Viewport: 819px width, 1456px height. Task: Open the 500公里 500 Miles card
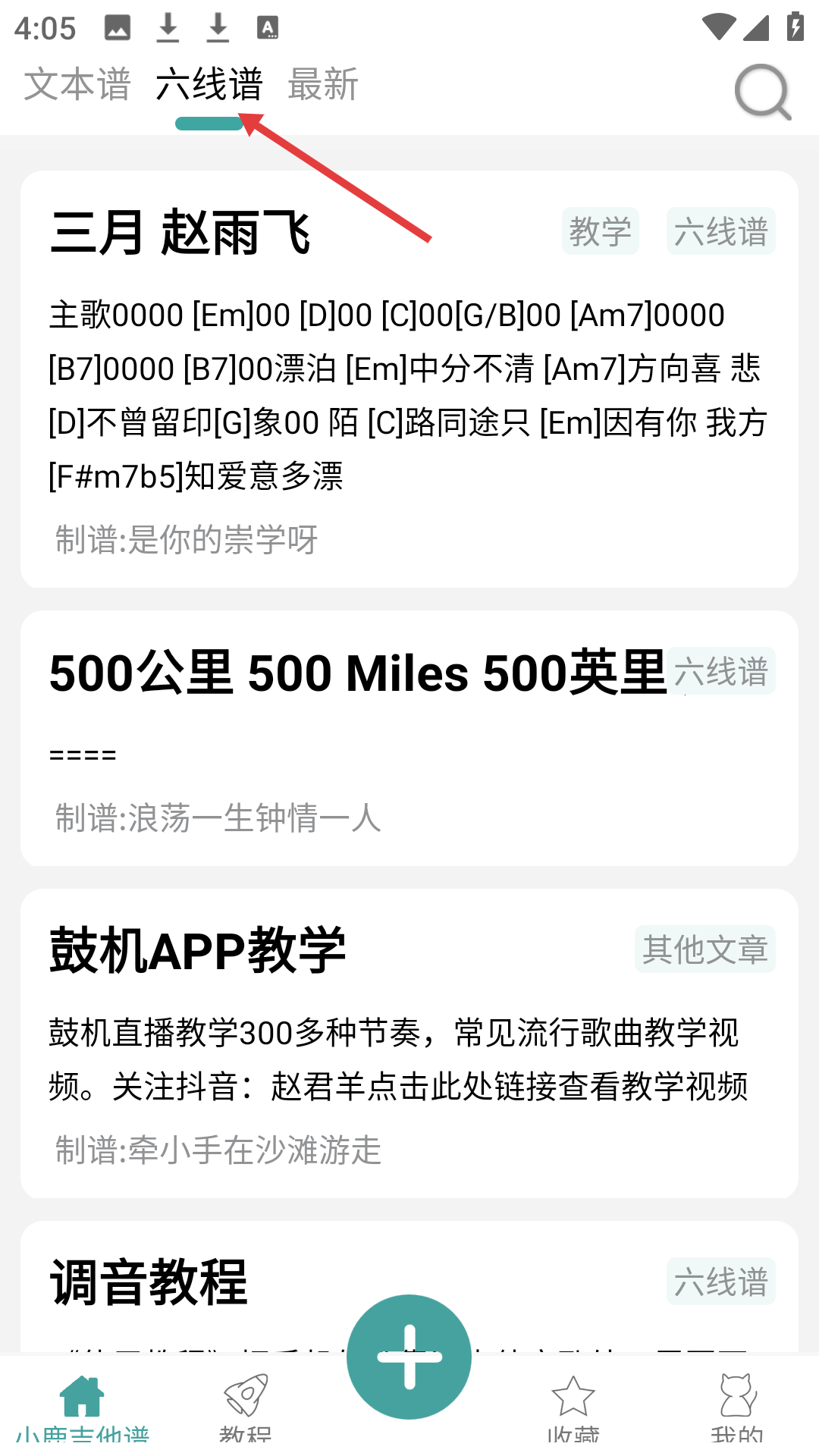pos(409,738)
